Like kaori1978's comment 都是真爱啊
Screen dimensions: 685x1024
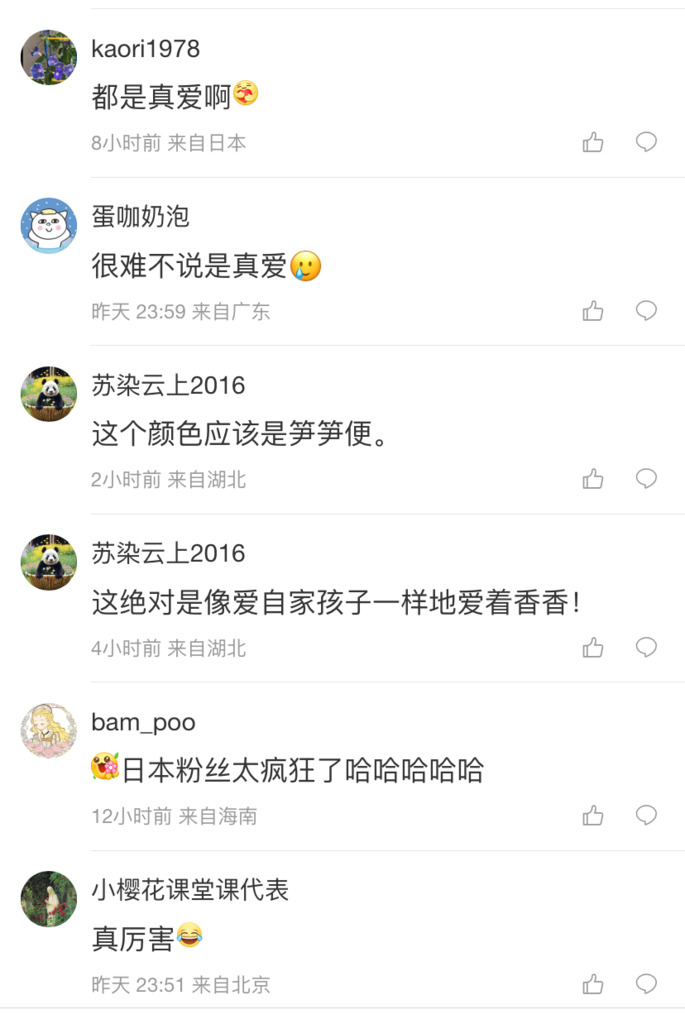click(x=593, y=142)
